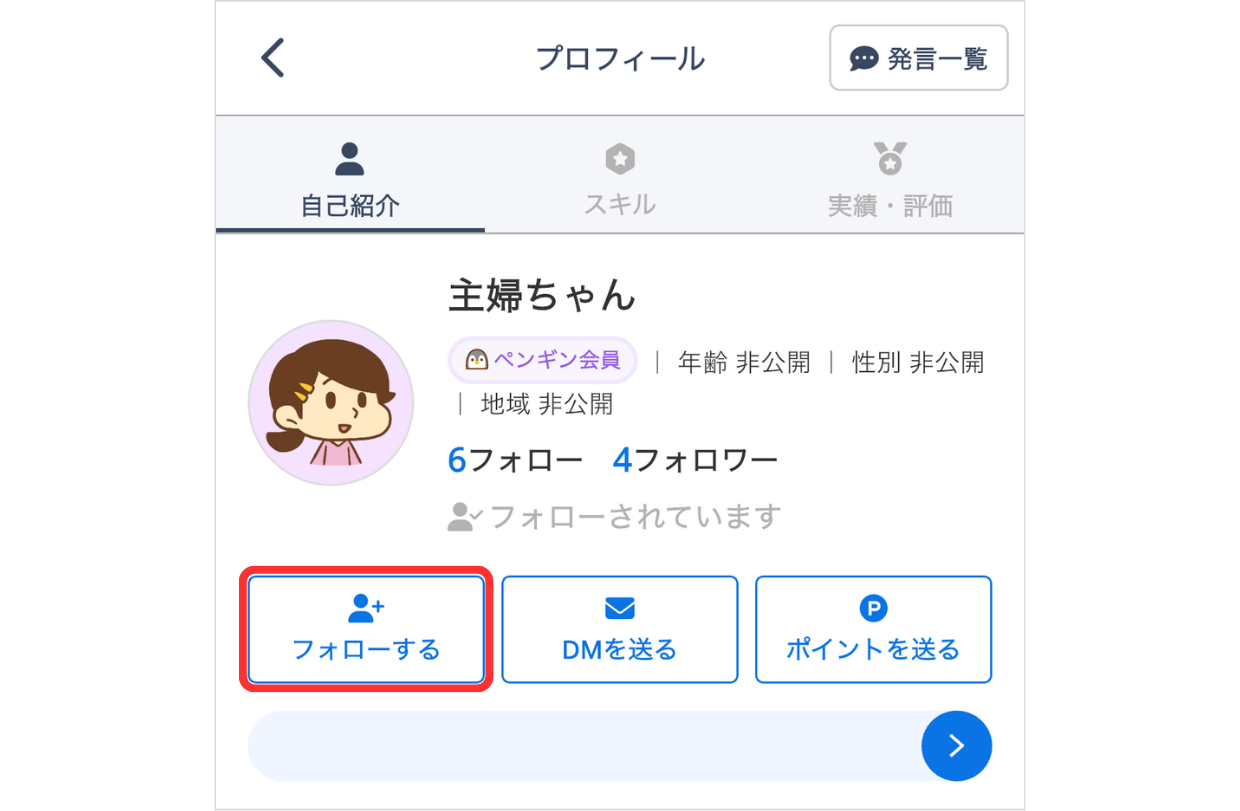
Task: Tap フォローする to follow 主婦ちゃん
Action: tap(366, 629)
